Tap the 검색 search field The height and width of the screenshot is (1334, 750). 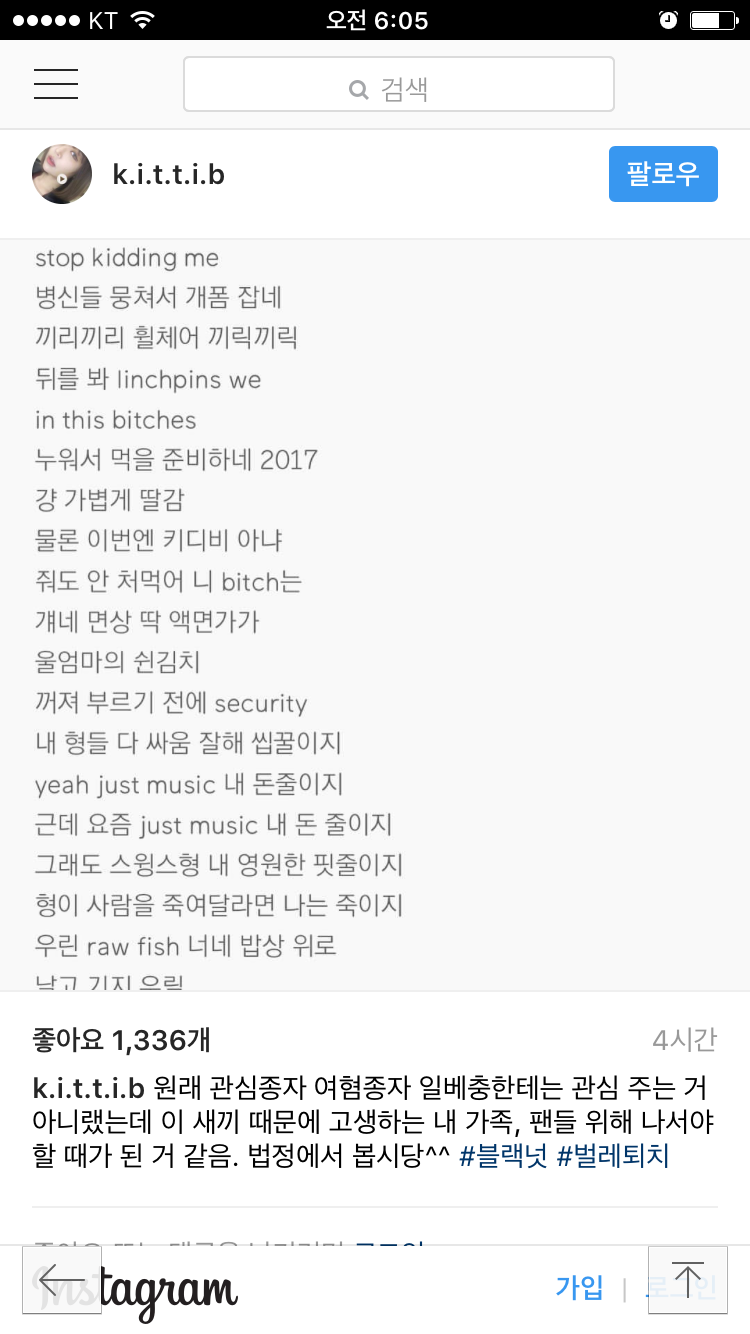(x=398, y=84)
